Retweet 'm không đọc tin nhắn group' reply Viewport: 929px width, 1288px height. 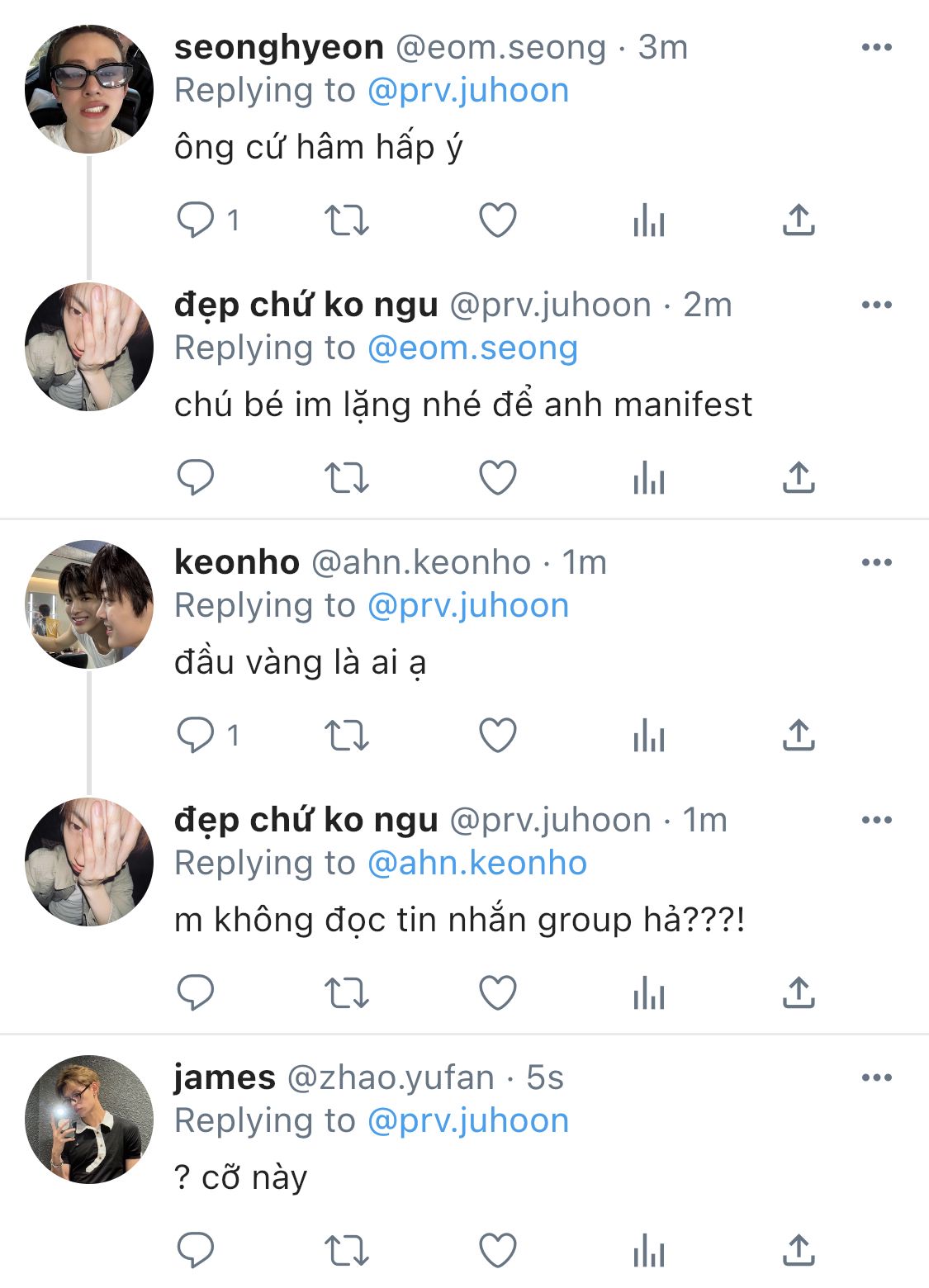pos(346,993)
